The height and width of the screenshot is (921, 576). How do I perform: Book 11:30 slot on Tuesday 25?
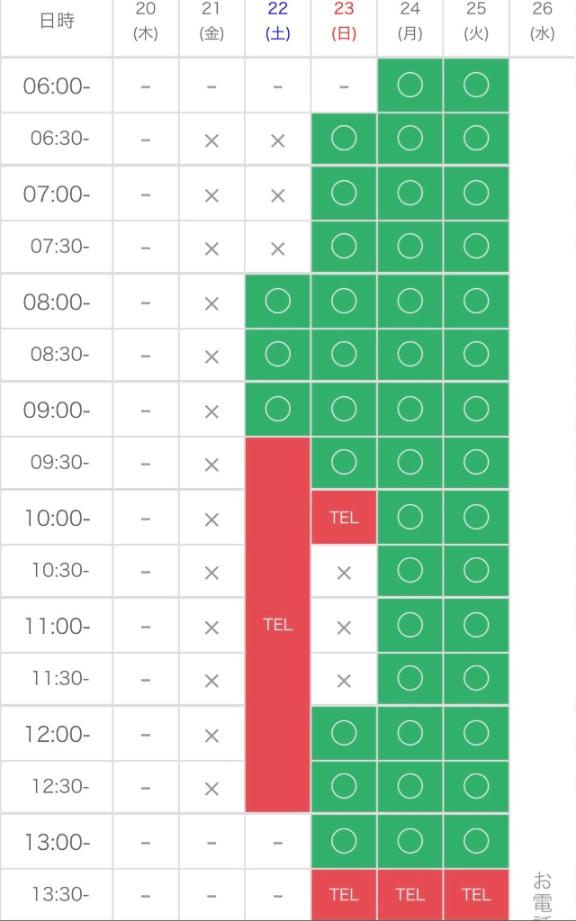(x=476, y=678)
